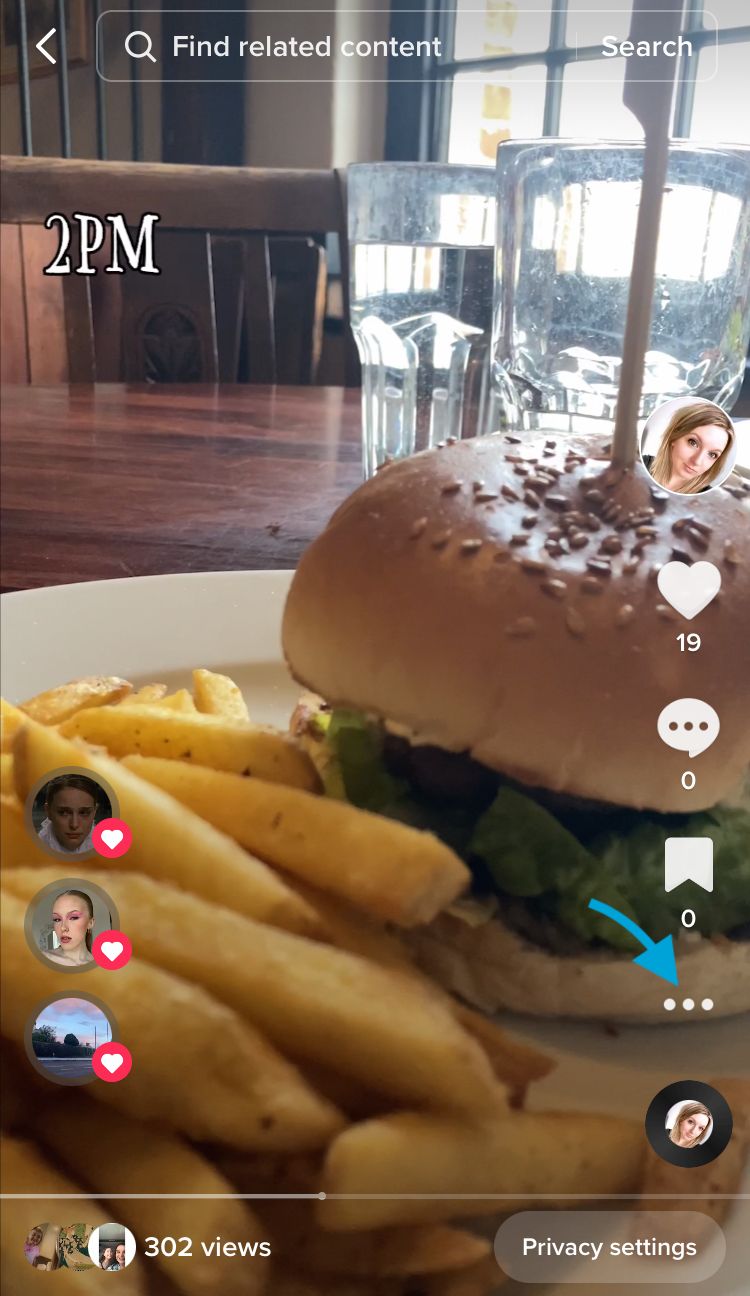Image resolution: width=750 pixels, height=1296 pixels.
Task: Go back with the top-left arrow
Action: 46,46
